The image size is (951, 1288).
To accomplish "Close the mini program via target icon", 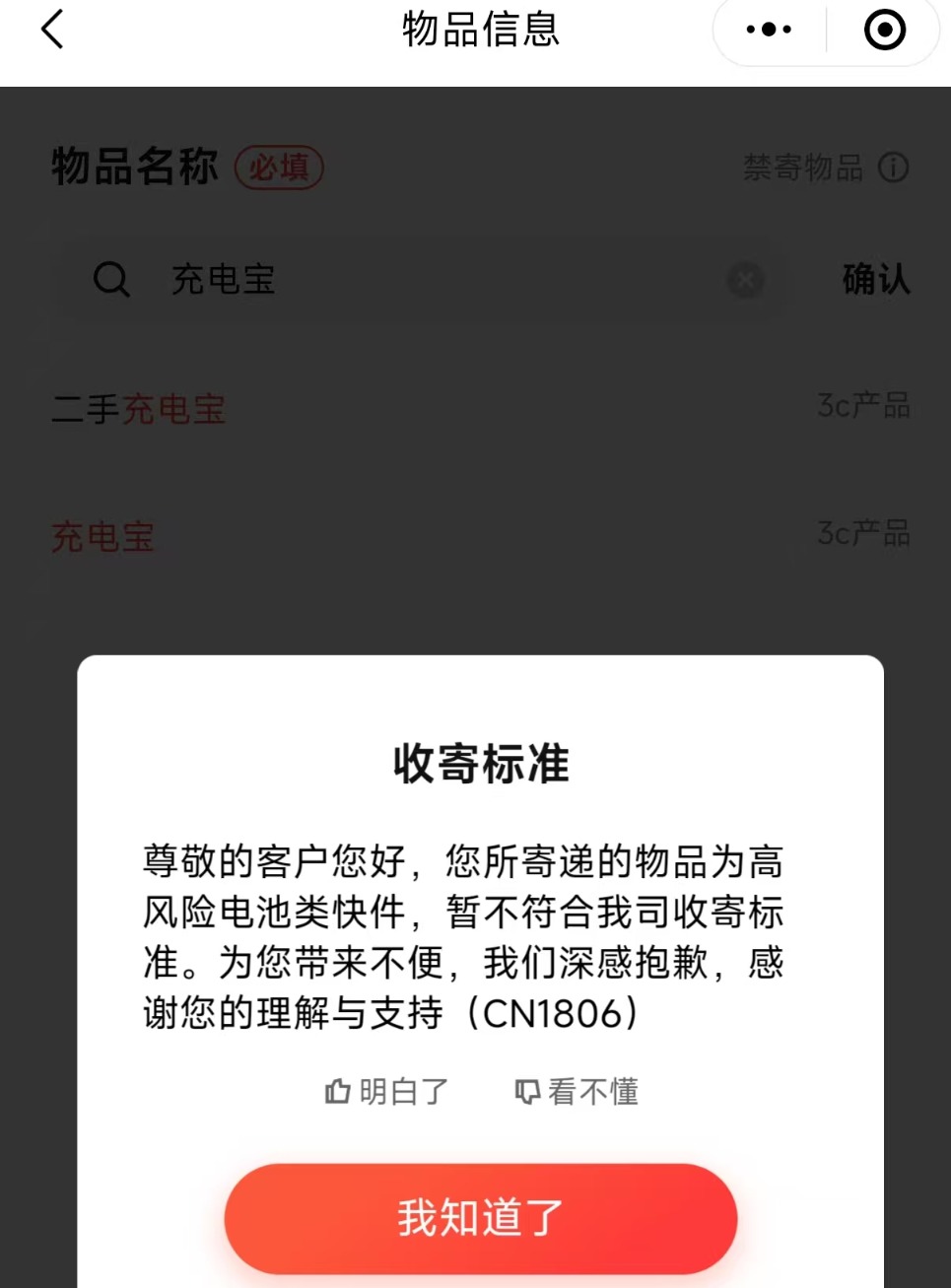I will tap(884, 30).
